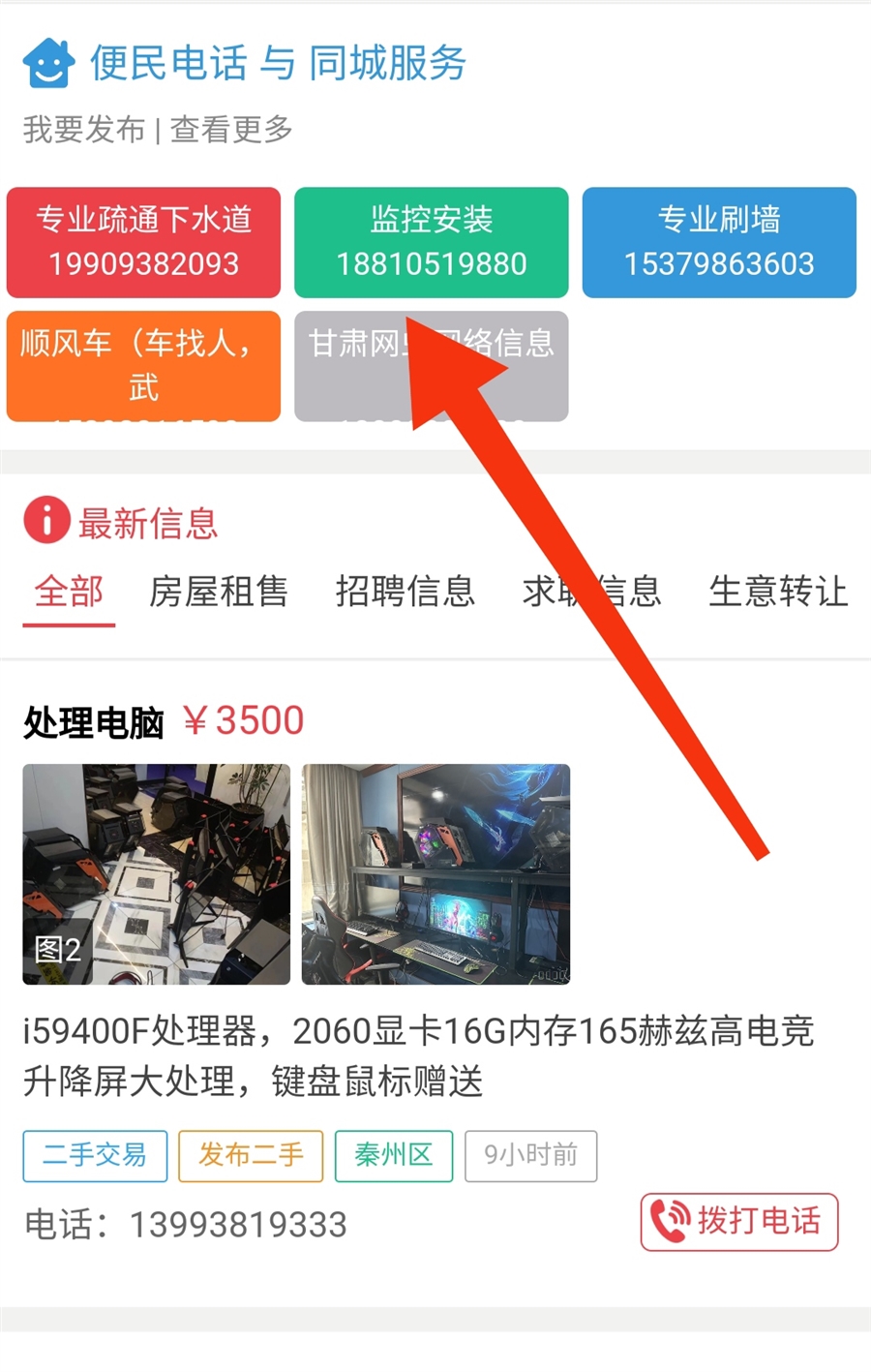Select the 监控安装 service card
The width and height of the screenshot is (871, 1372).
(x=431, y=242)
